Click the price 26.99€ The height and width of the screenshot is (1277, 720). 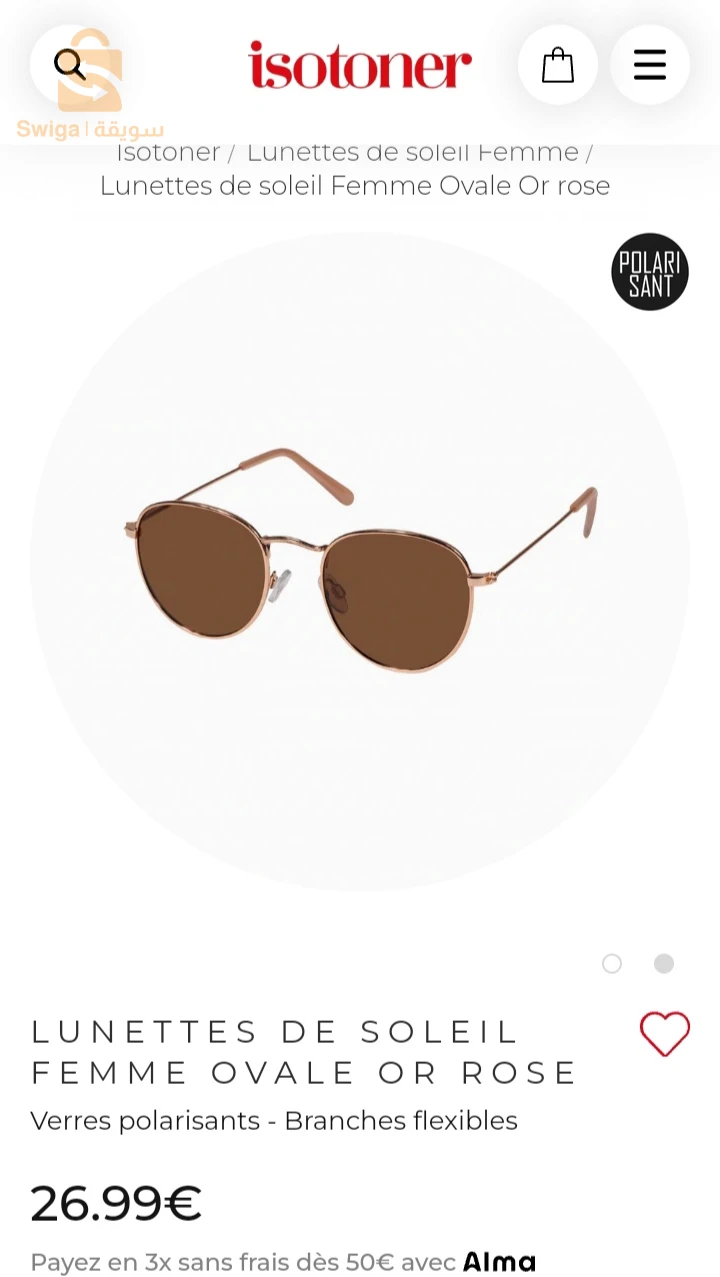tap(115, 1203)
